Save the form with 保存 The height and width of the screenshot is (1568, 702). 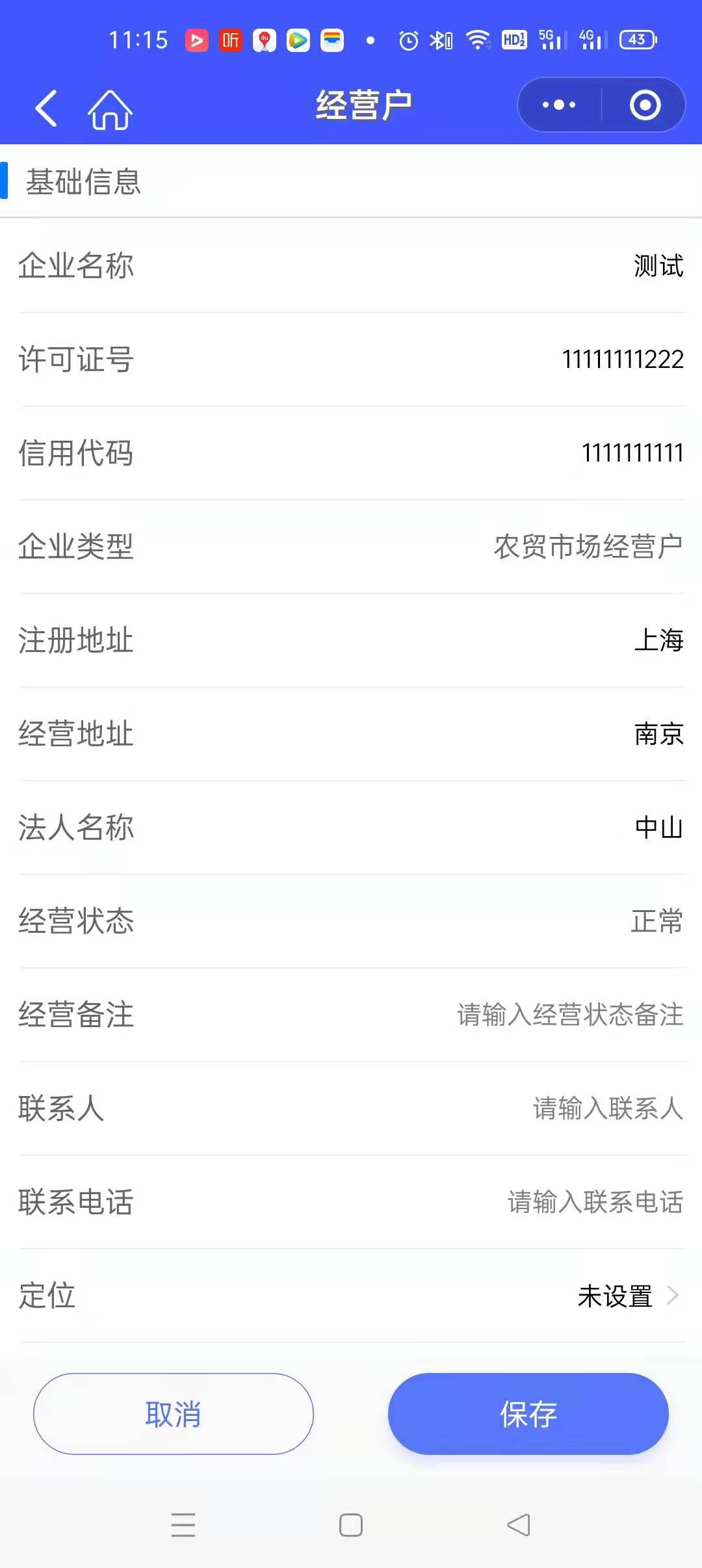tap(528, 1414)
